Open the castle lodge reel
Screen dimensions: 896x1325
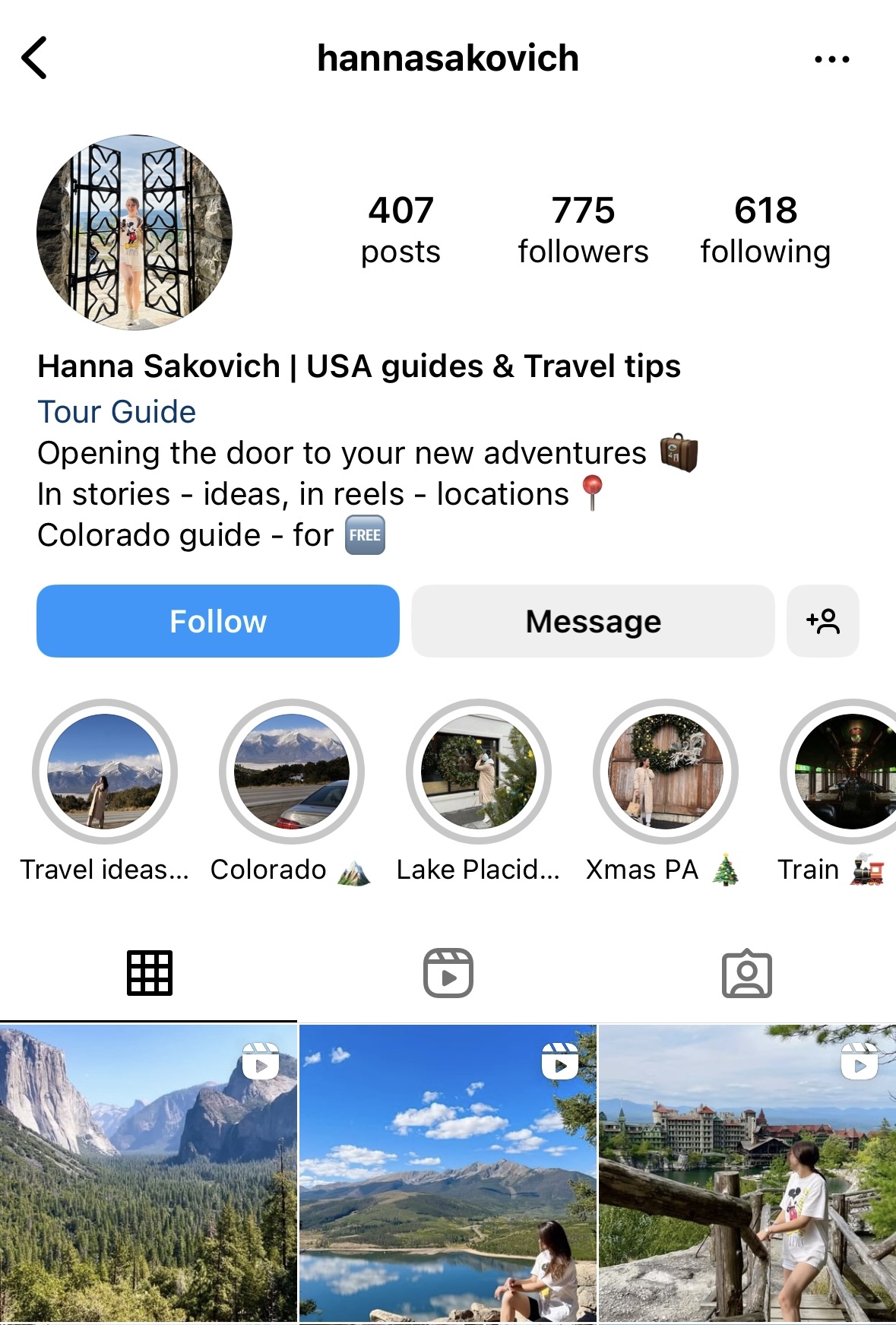coord(747,1174)
